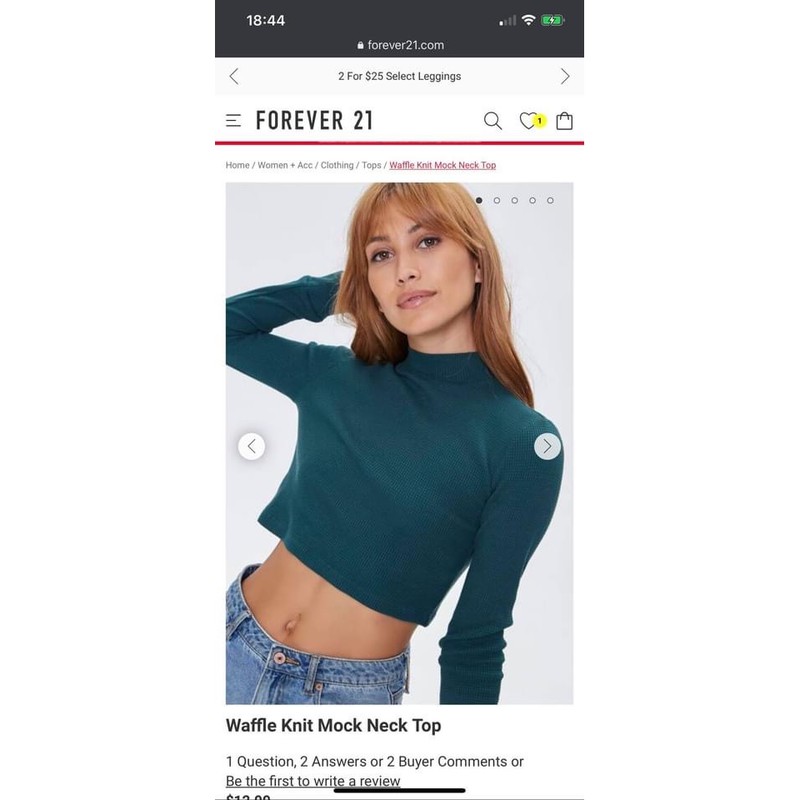Go to the Tops breadcrumb
Viewport: 800px width, 800px height.
point(371,165)
